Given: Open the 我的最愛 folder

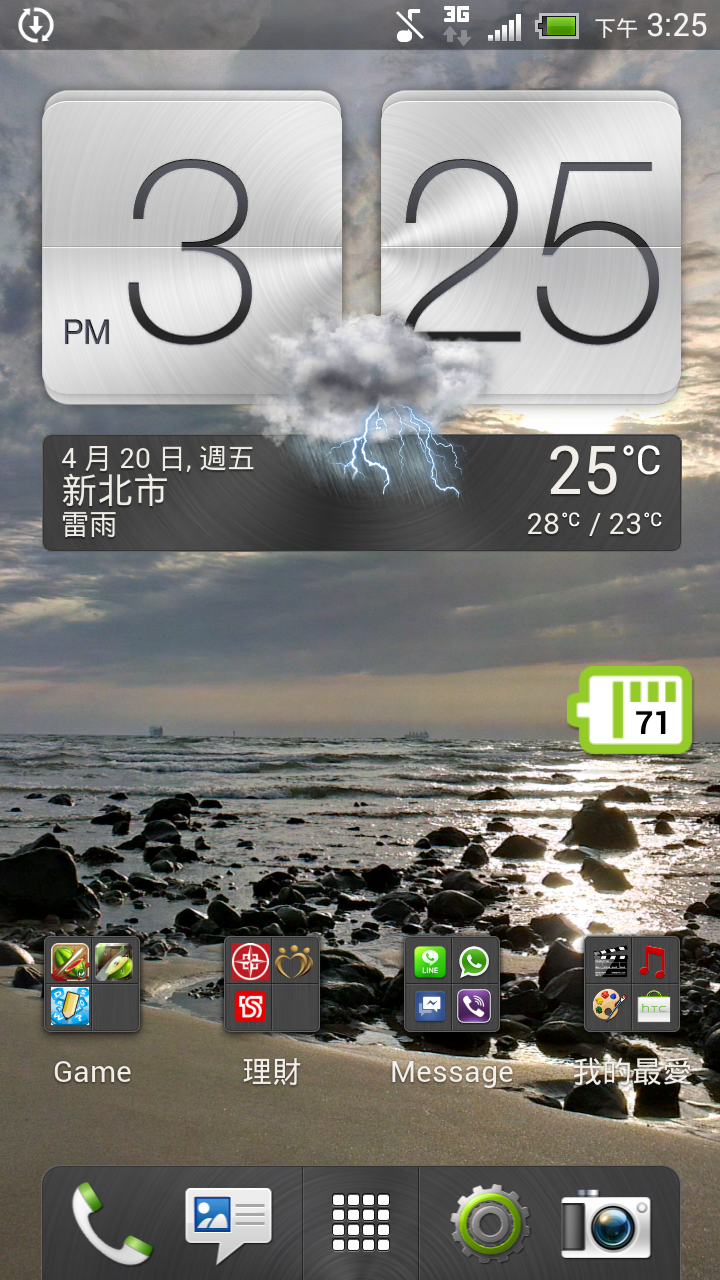Looking at the screenshot, I should click(x=632, y=984).
